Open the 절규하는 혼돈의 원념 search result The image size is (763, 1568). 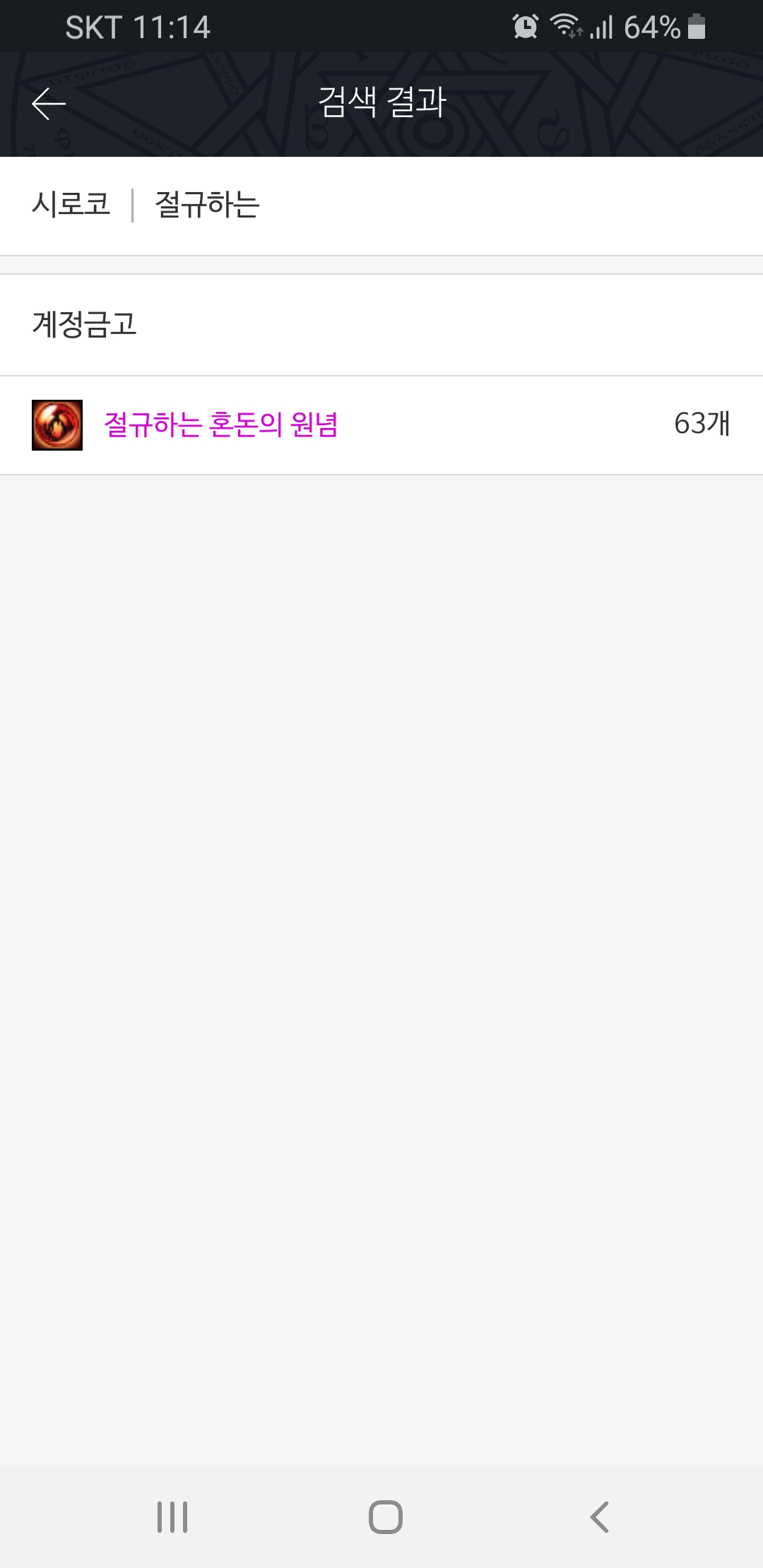381,425
